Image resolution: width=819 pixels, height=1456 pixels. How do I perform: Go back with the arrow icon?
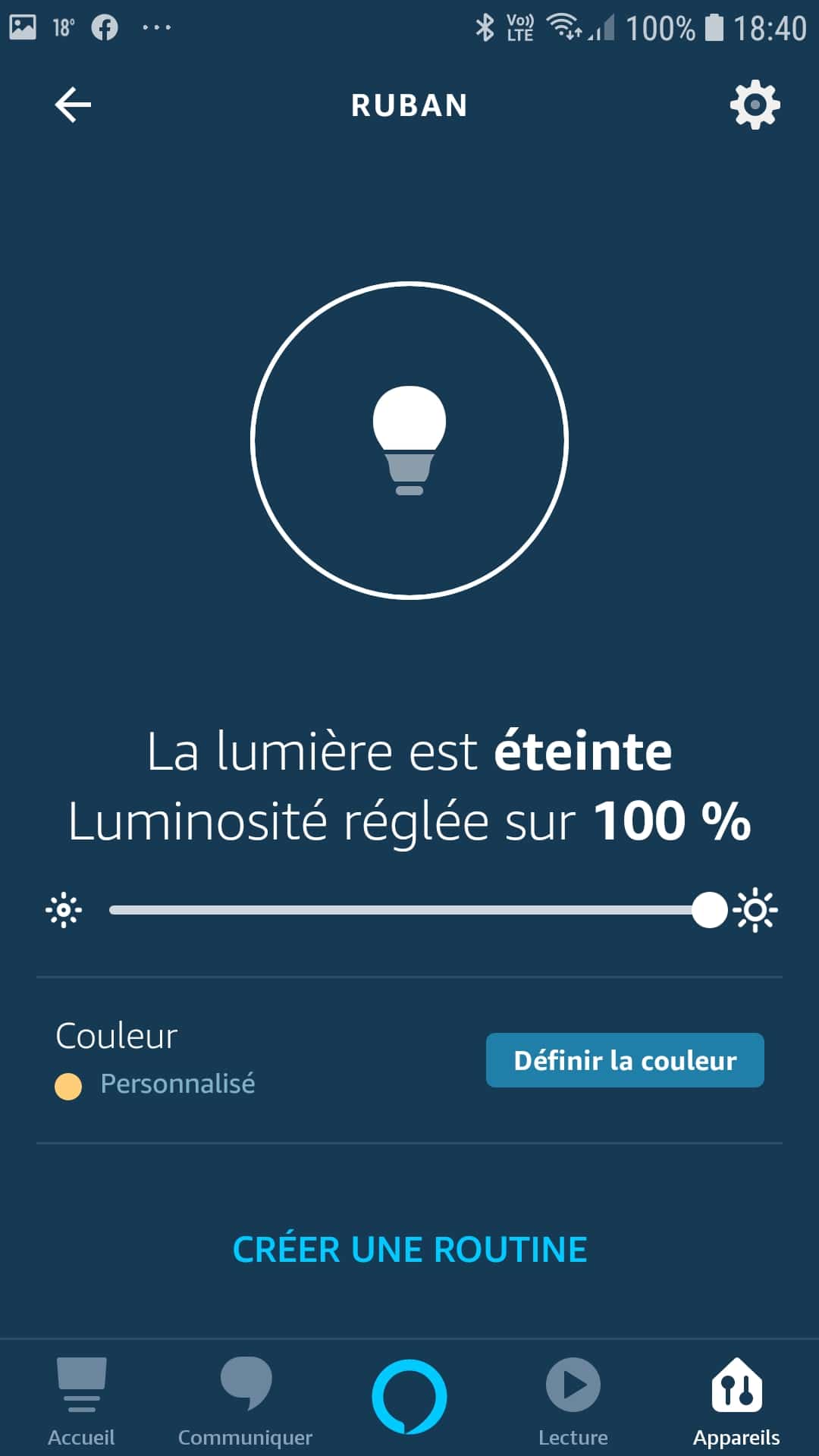pyautogui.click(x=74, y=105)
